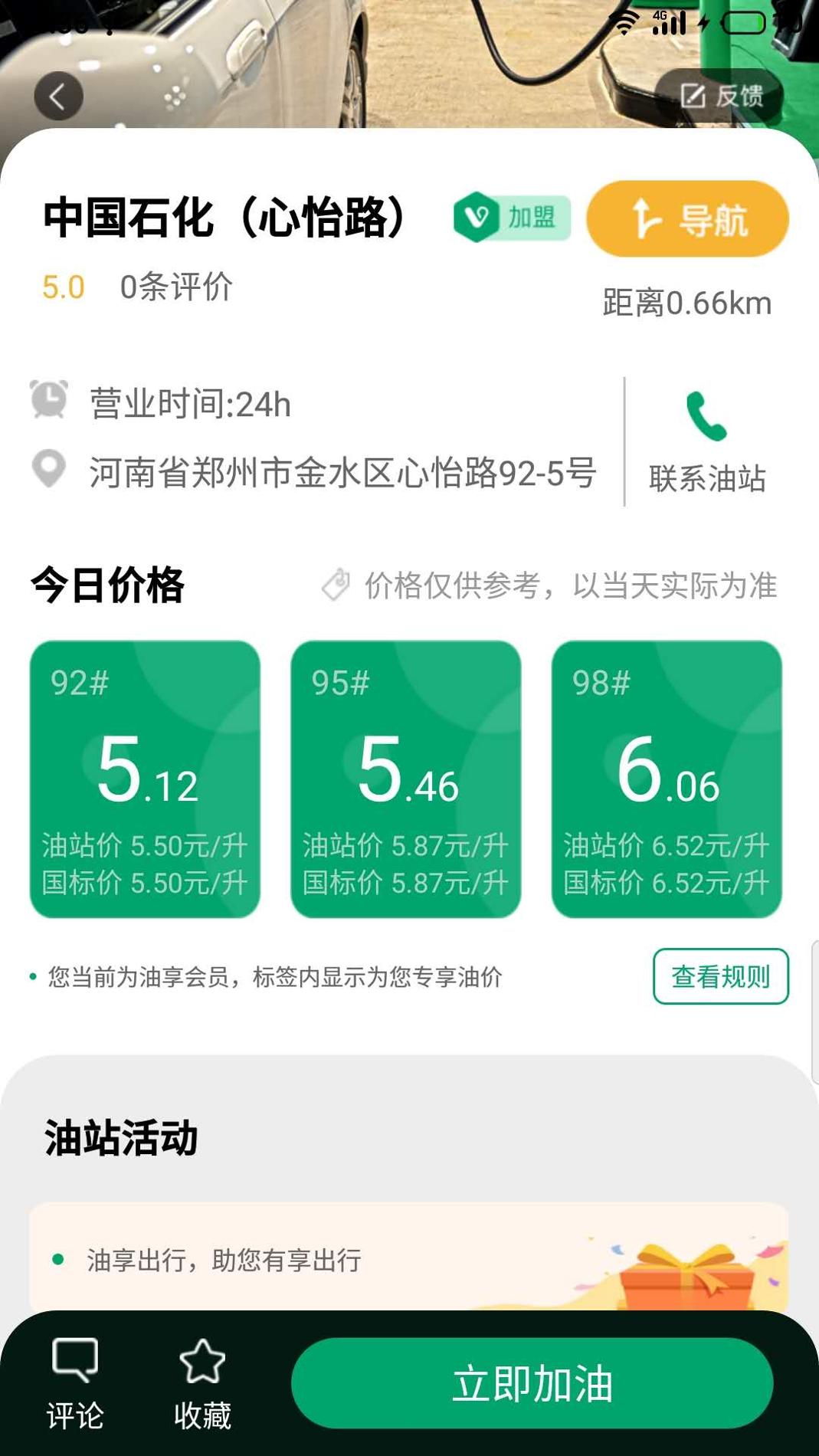Image resolution: width=819 pixels, height=1456 pixels.
Task: View the 0条评价 reviews
Action: (176, 287)
